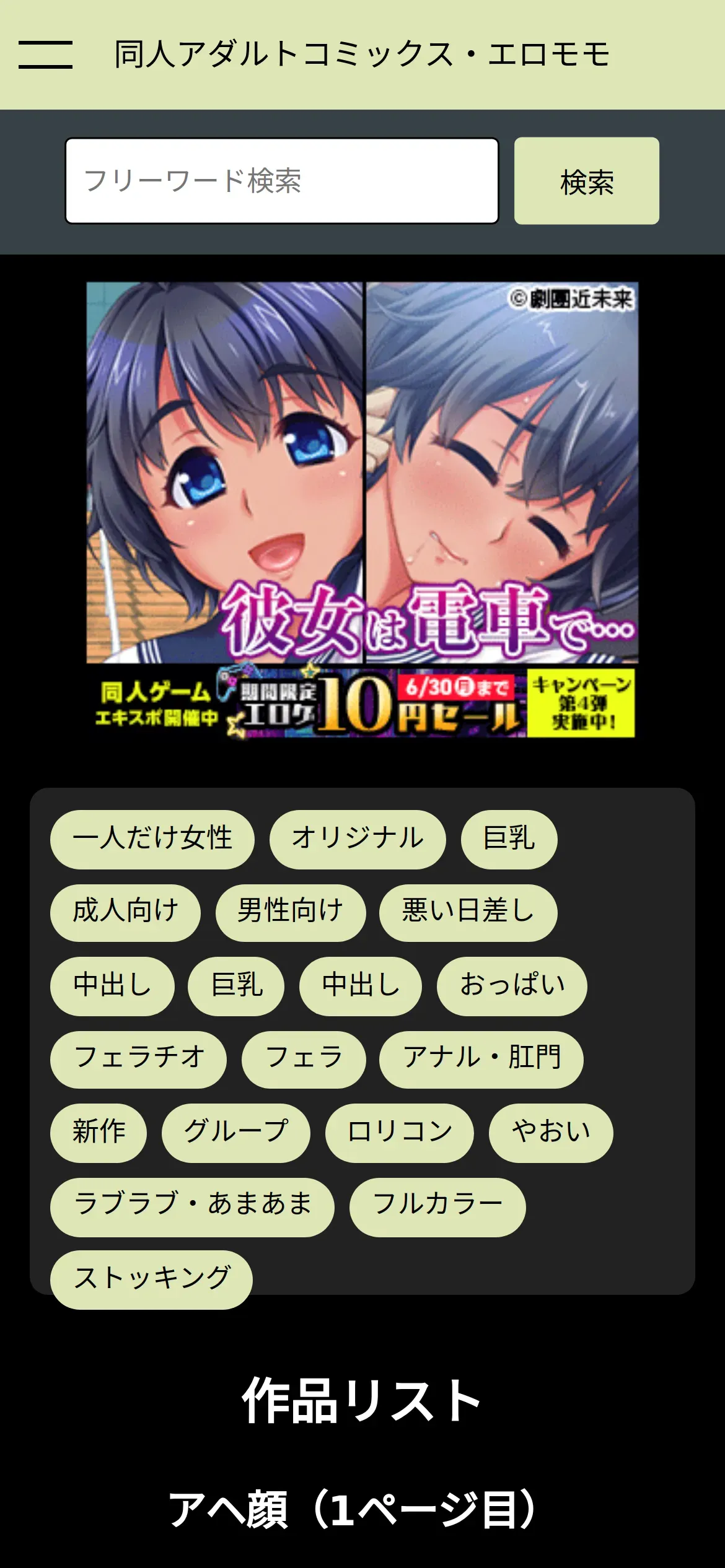Select the ストッキング tag chip
725x1568 pixels.
151,1279
